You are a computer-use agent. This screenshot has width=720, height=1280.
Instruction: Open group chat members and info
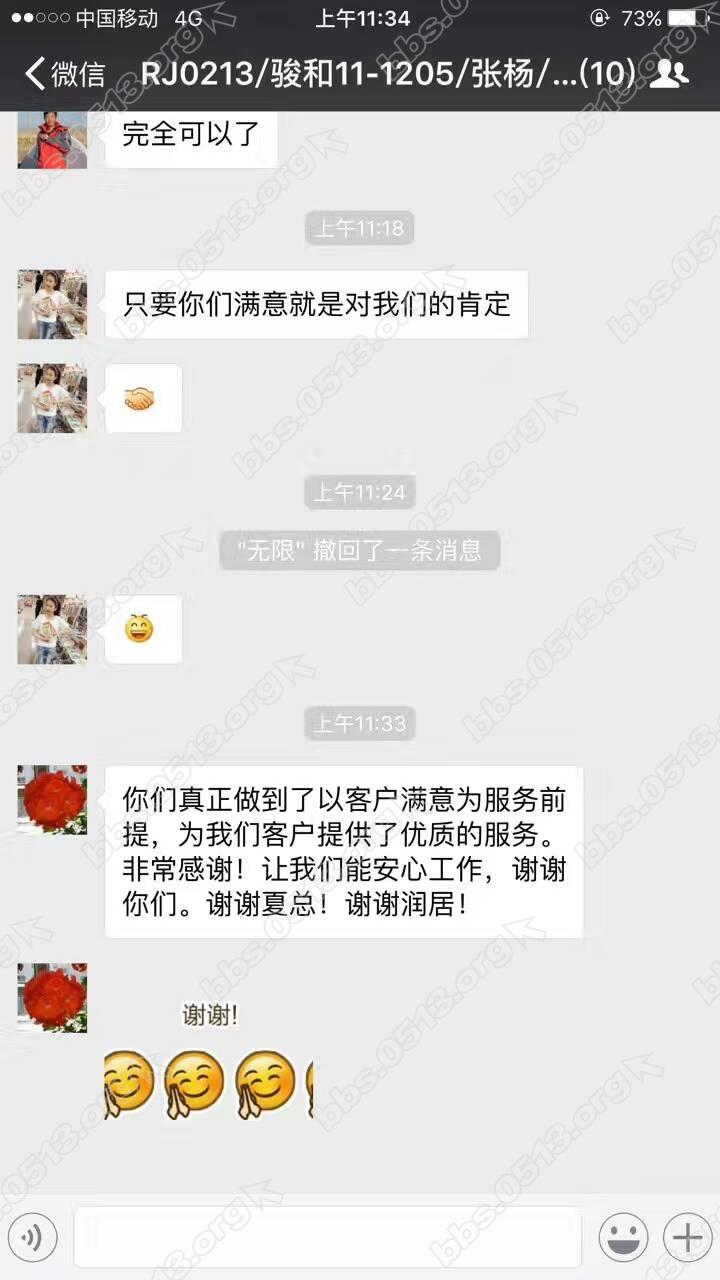point(668,74)
